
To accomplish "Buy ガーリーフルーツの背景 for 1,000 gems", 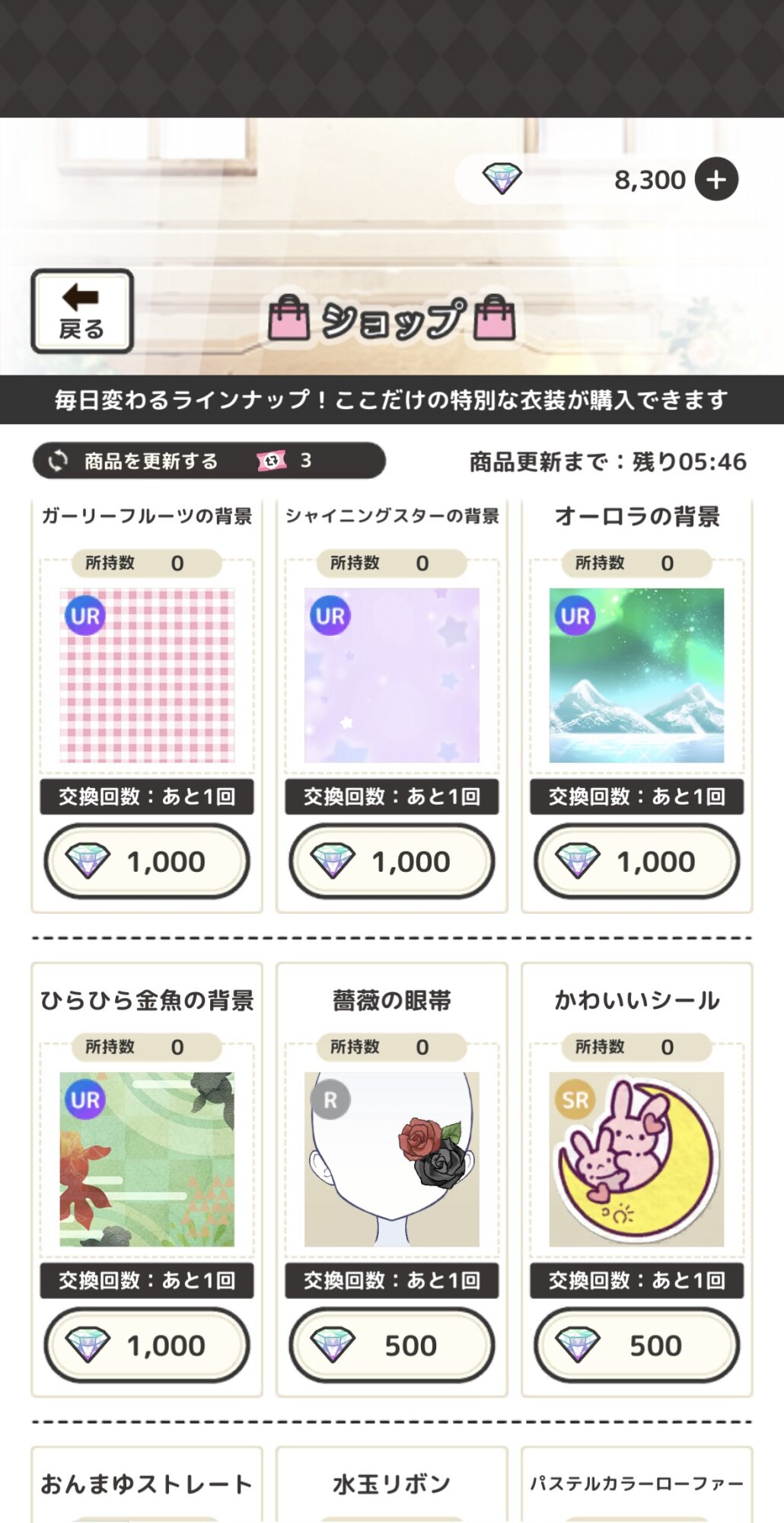I will pos(147,861).
